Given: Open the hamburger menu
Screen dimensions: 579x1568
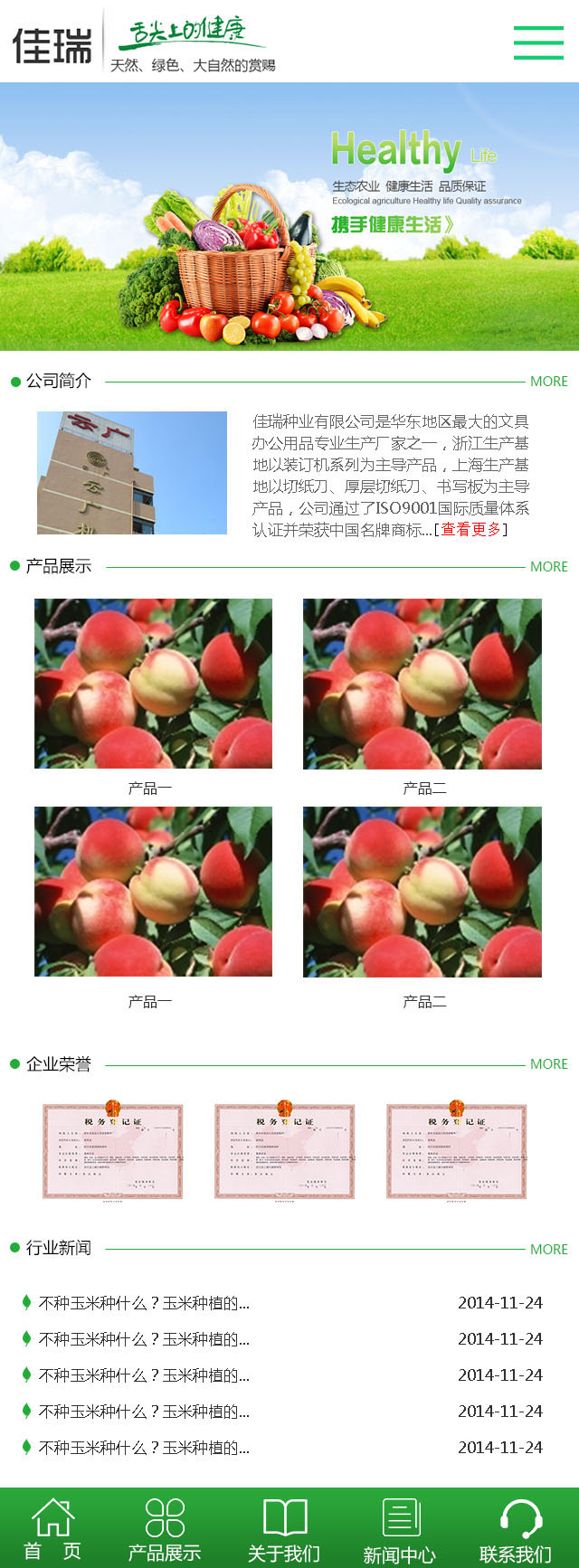Looking at the screenshot, I should 538,43.
